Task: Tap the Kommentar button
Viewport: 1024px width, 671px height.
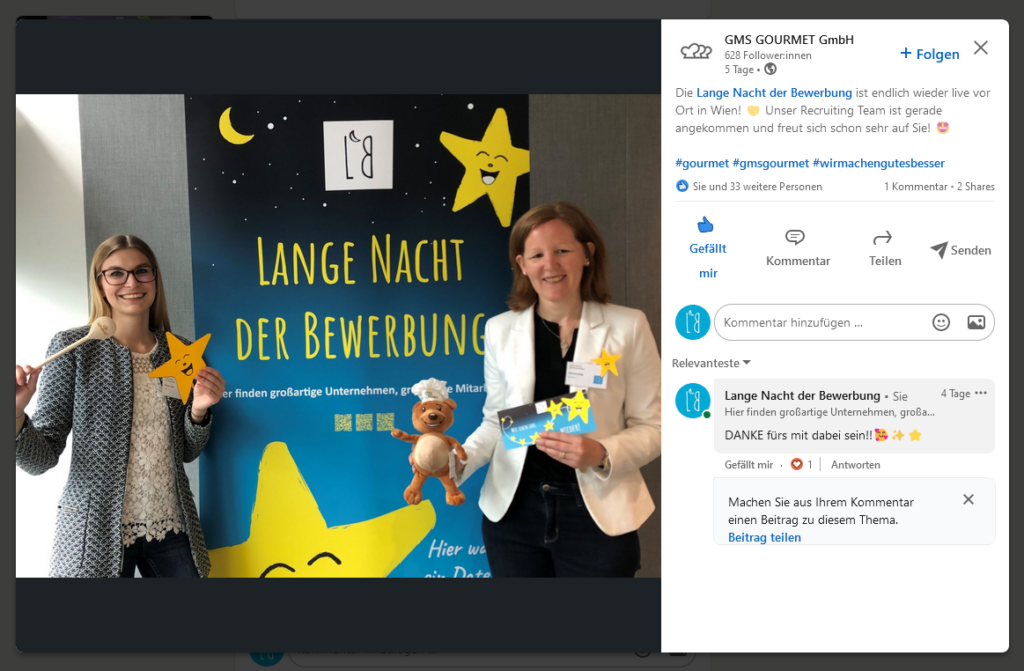Action: [797, 248]
